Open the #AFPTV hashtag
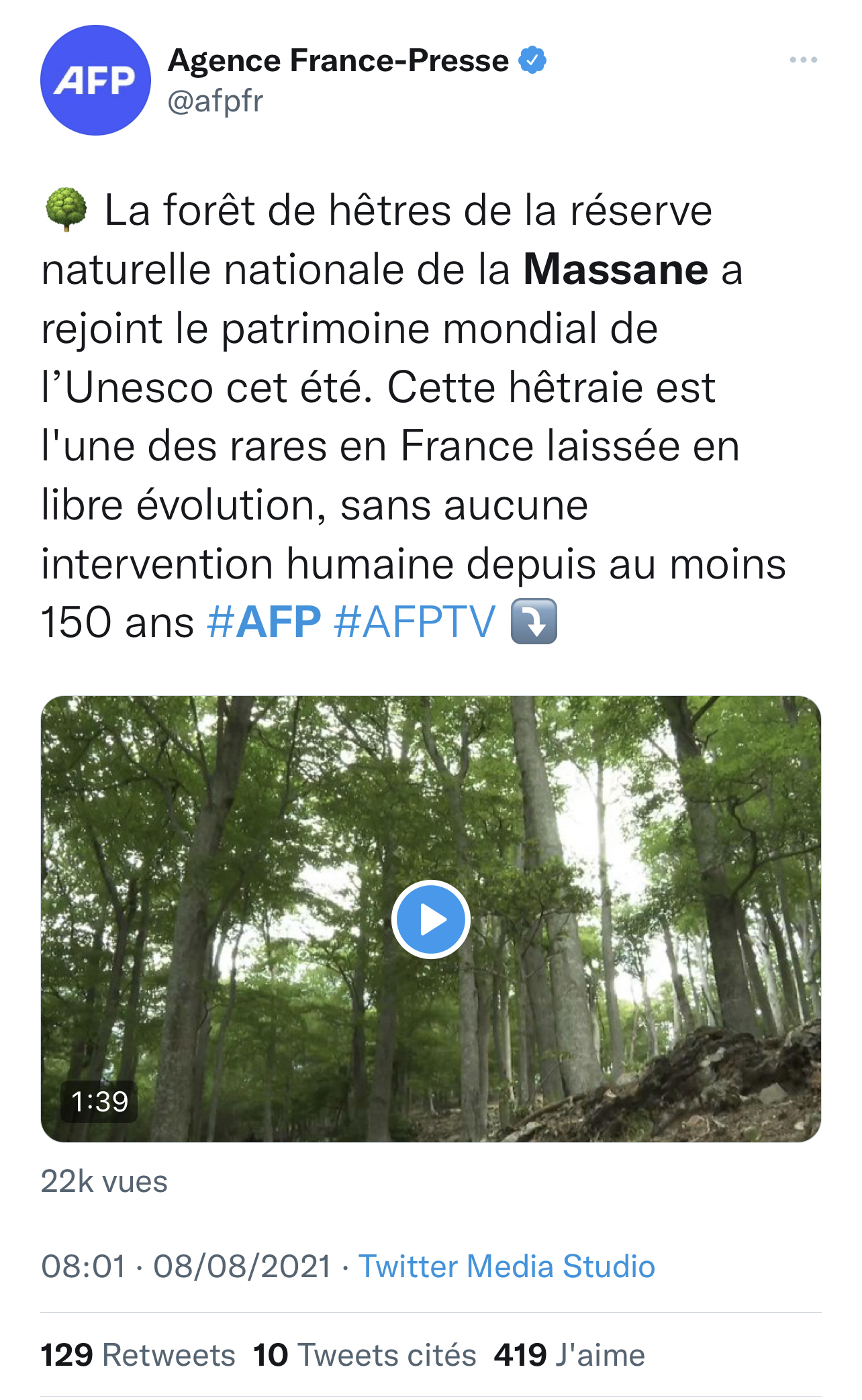This screenshot has width=862, height=1400. (414, 621)
